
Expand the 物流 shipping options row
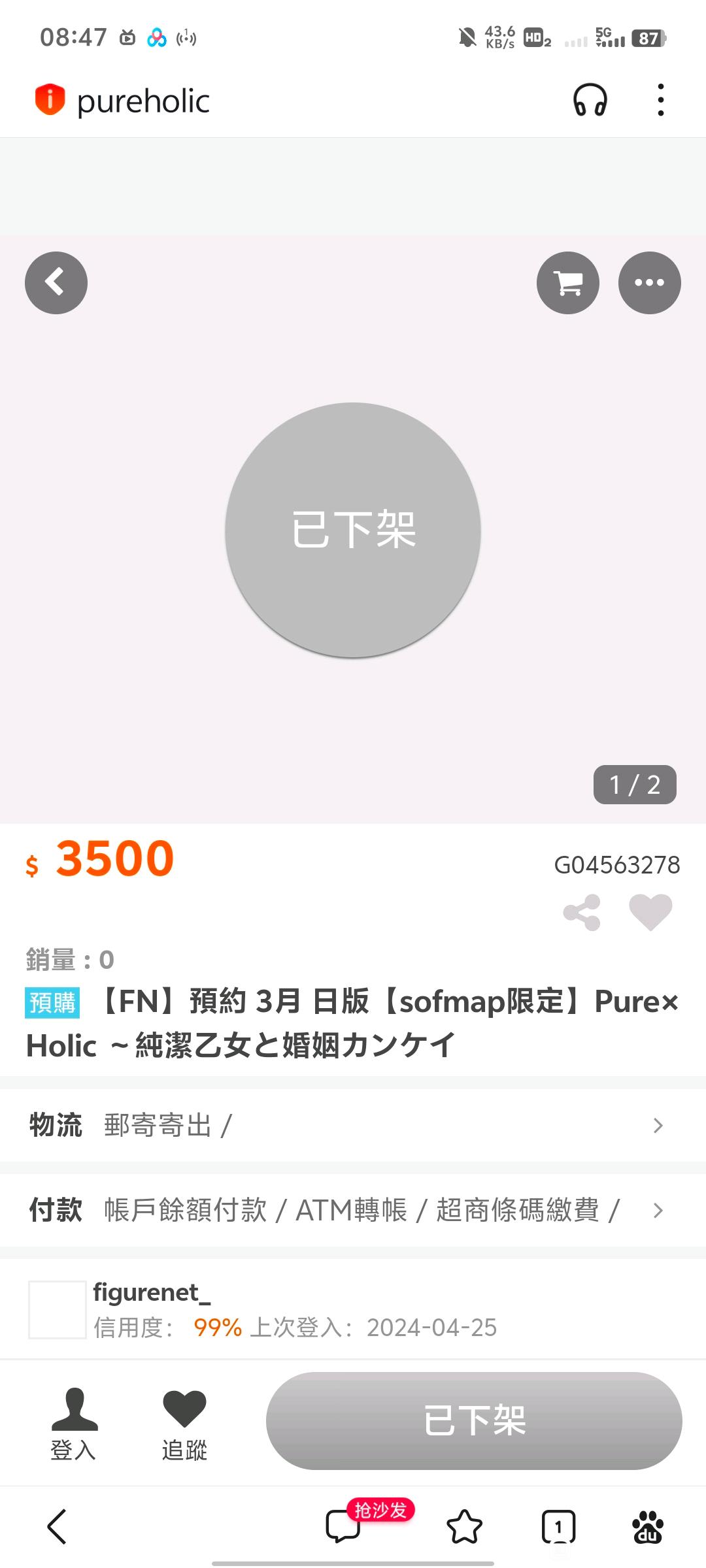[x=353, y=1125]
